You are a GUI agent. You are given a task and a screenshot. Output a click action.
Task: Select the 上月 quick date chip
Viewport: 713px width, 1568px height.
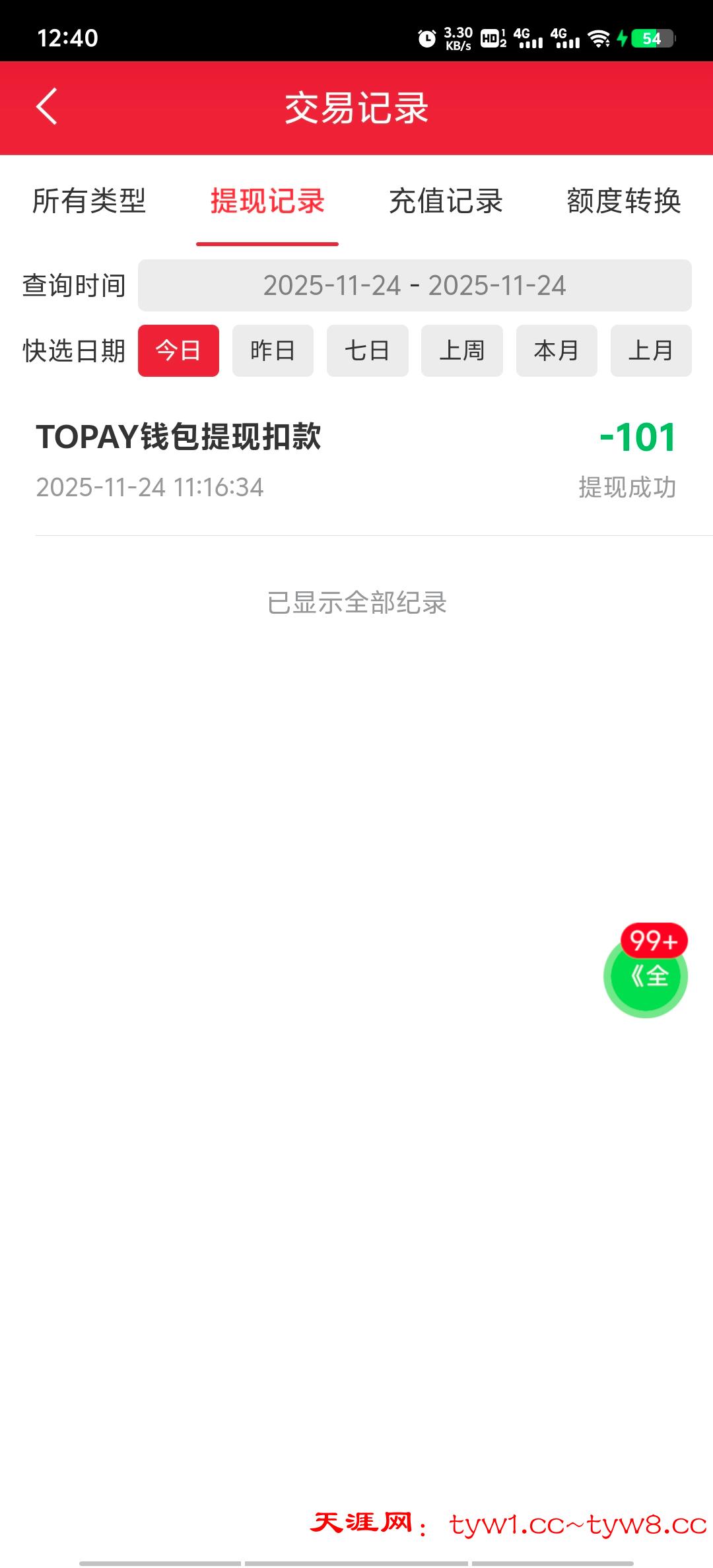[651, 350]
